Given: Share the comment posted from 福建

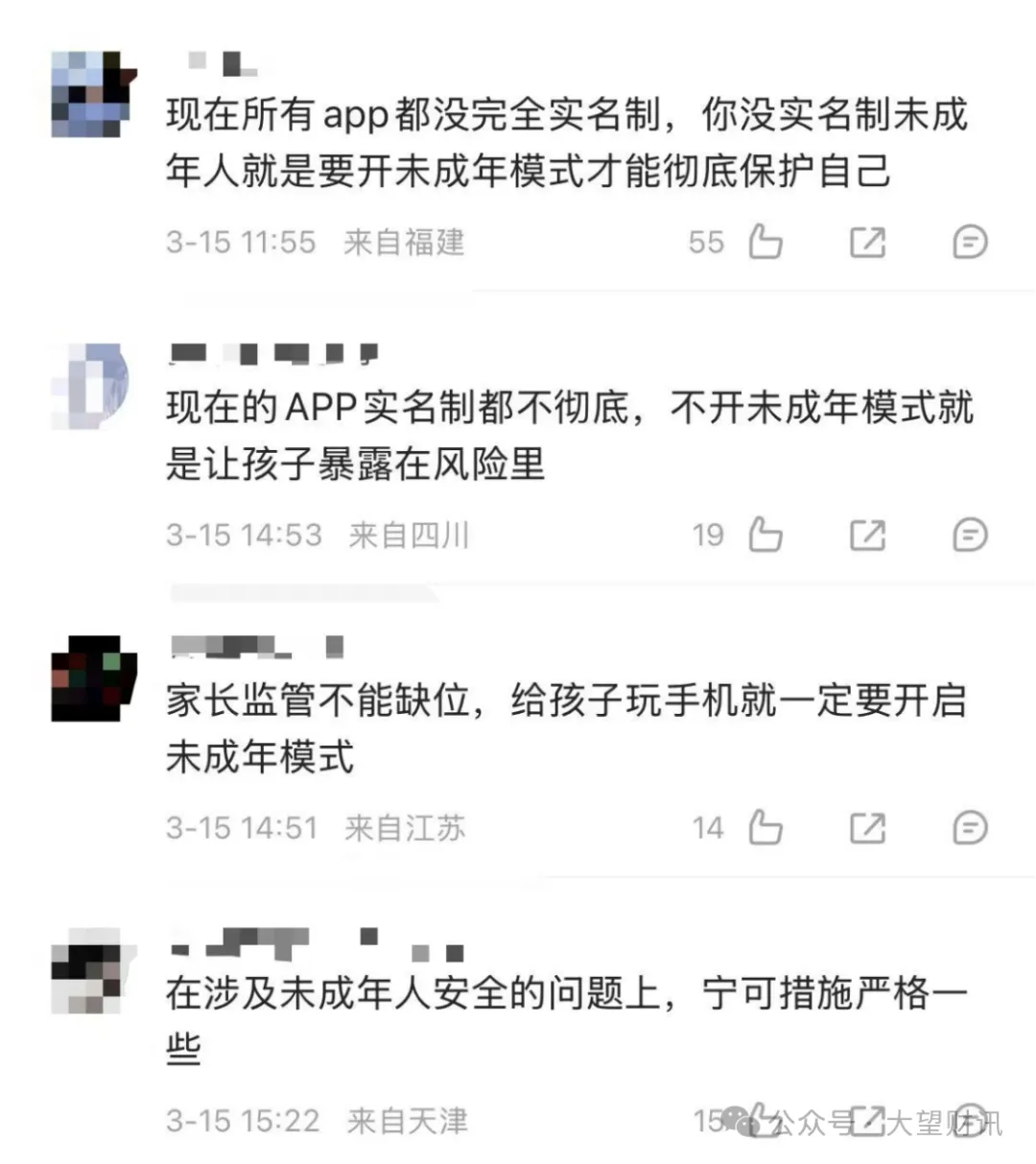Looking at the screenshot, I should coord(867,242).
